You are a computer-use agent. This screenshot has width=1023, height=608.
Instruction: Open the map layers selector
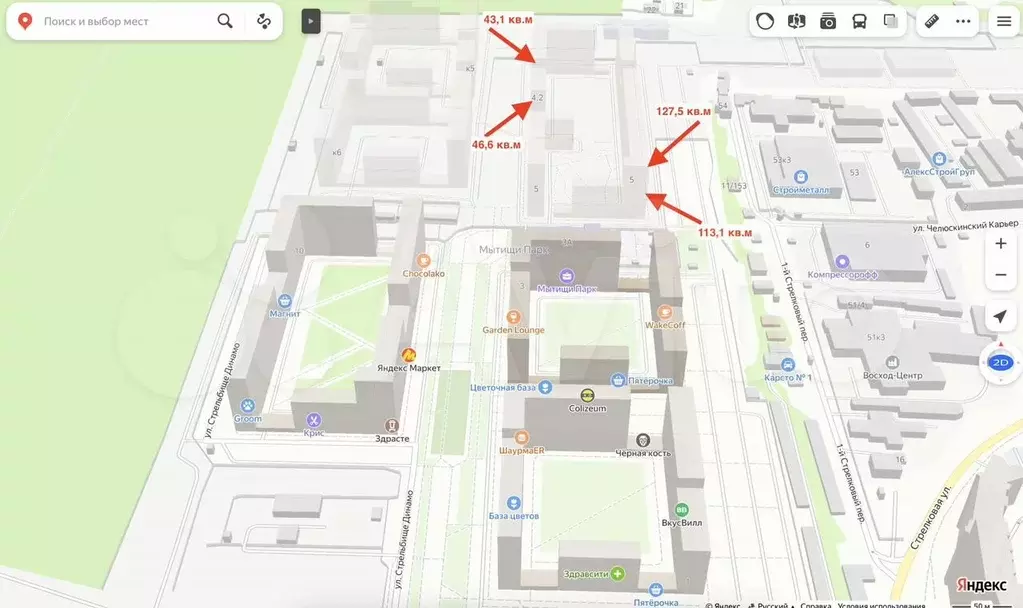pyautogui.click(x=890, y=21)
